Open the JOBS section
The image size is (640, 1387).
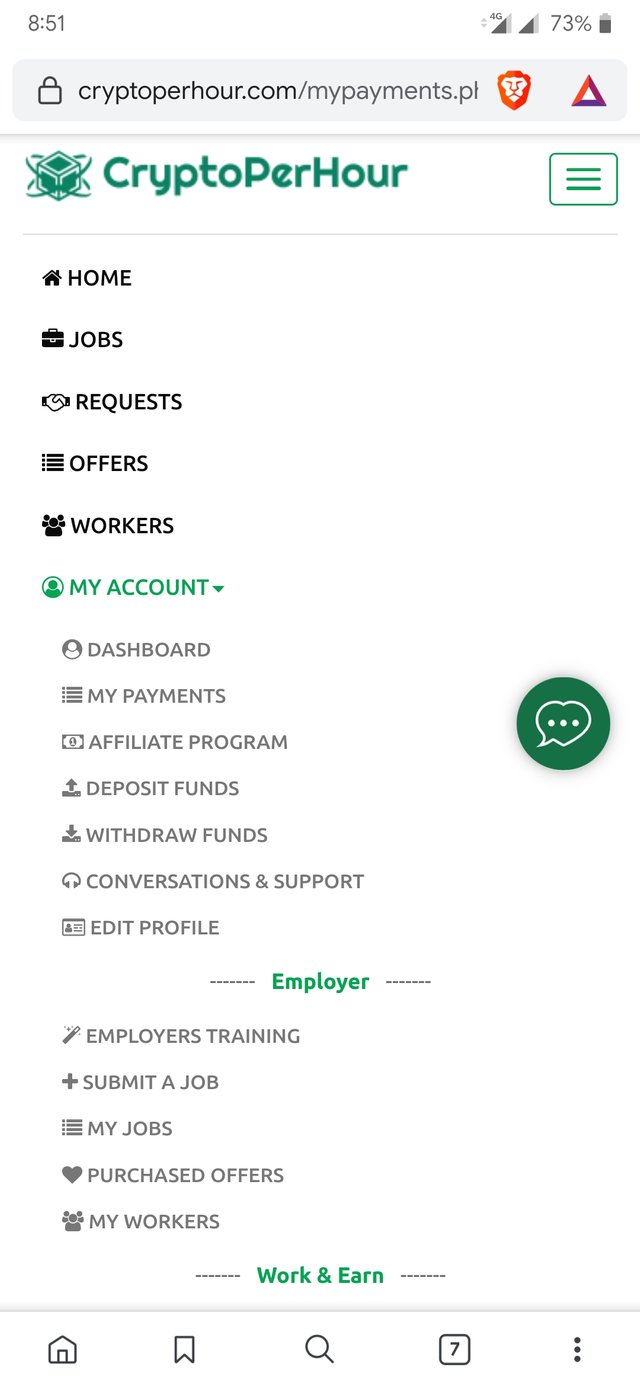point(82,340)
